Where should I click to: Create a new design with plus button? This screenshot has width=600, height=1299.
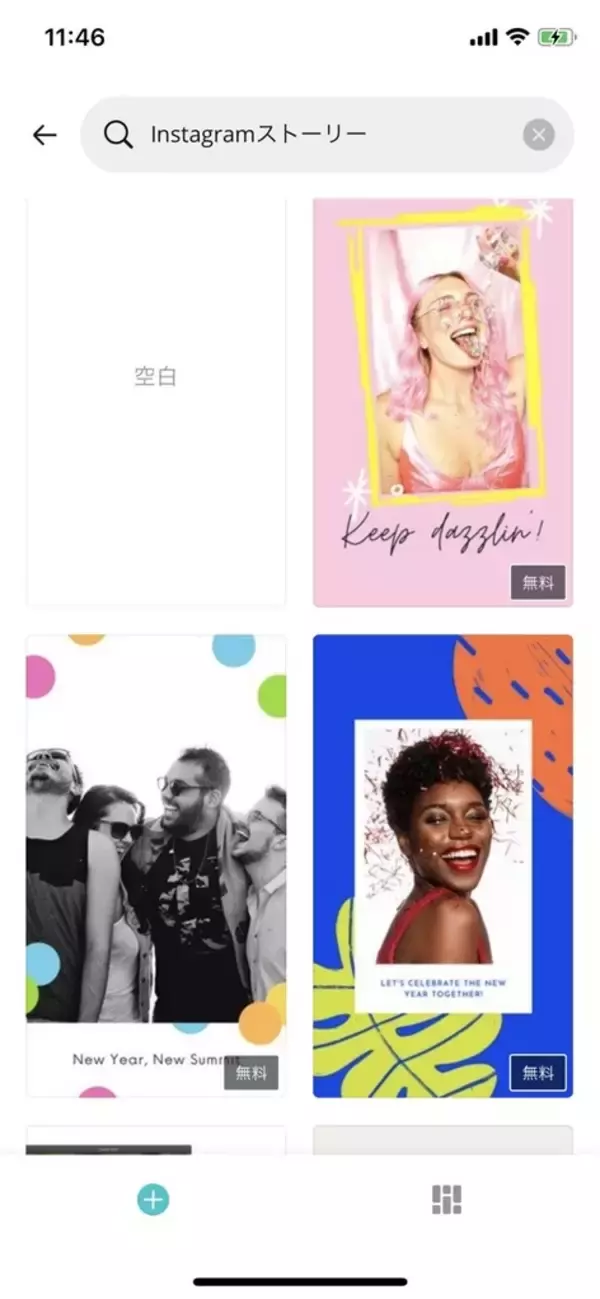pyautogui.click(x=153, y=1199)
